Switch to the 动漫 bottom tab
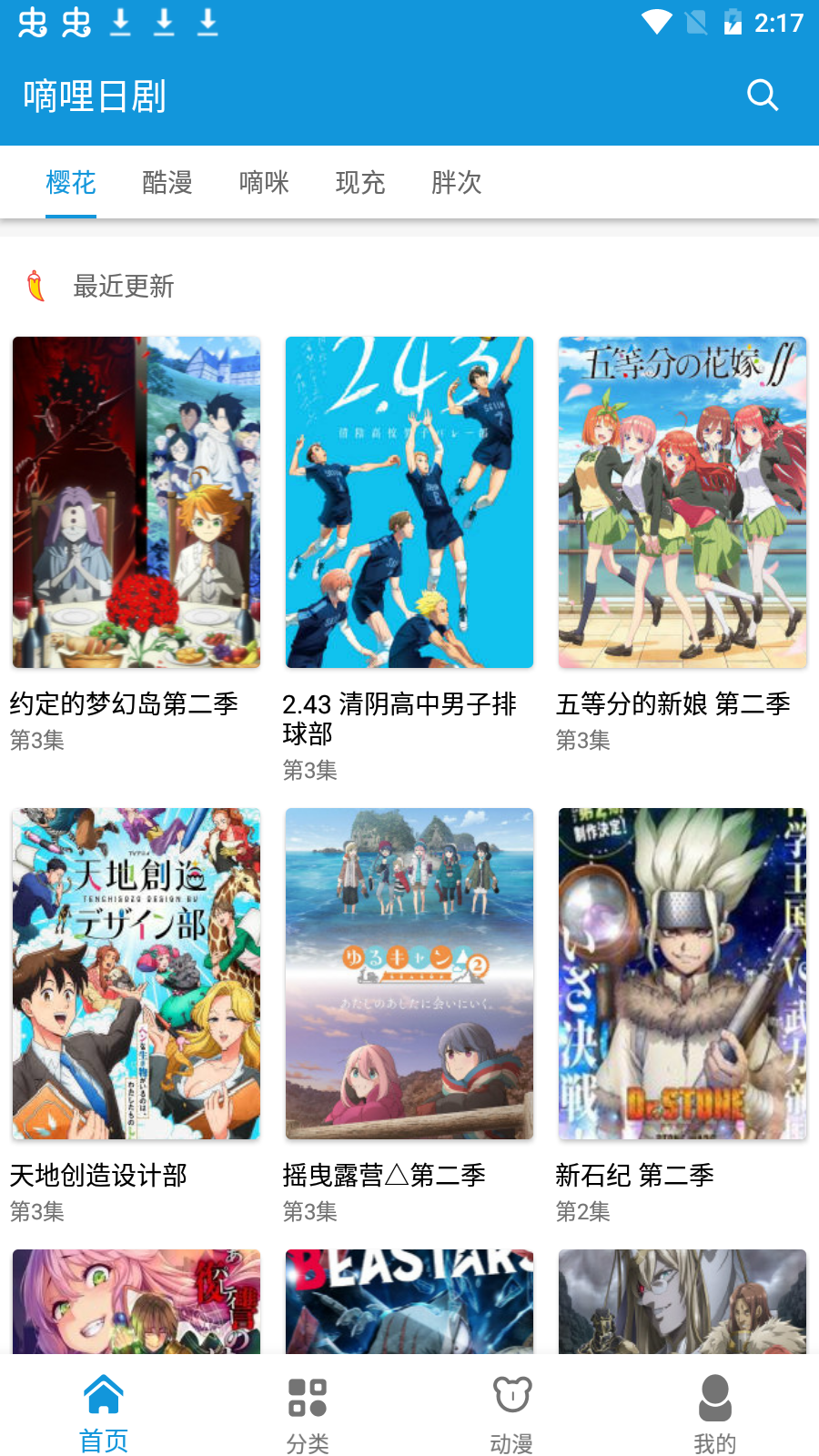Viewport: 819px width, 1456px height. (x=511, y=1412)
